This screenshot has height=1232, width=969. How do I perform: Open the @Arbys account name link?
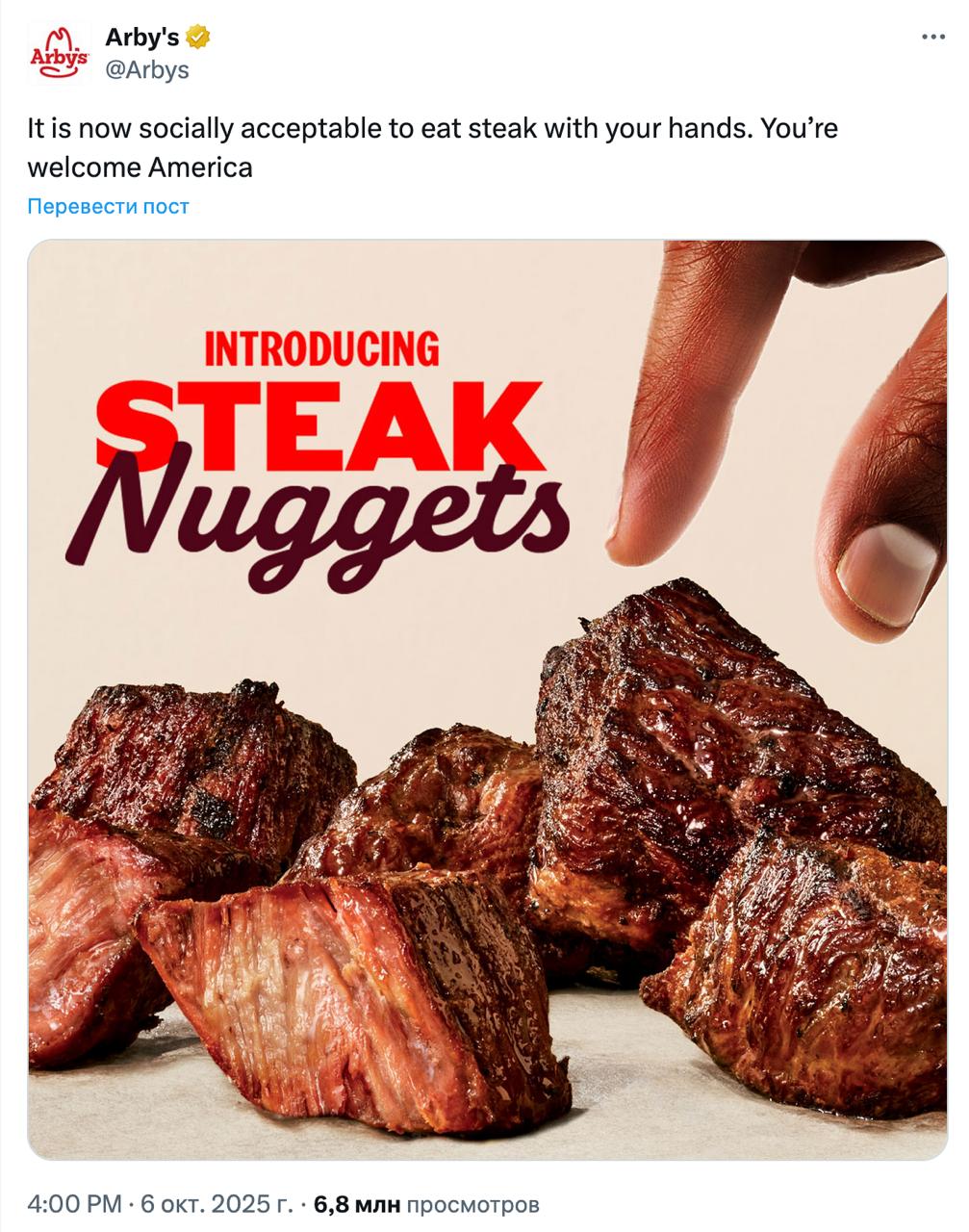click(x=146, y=70)
